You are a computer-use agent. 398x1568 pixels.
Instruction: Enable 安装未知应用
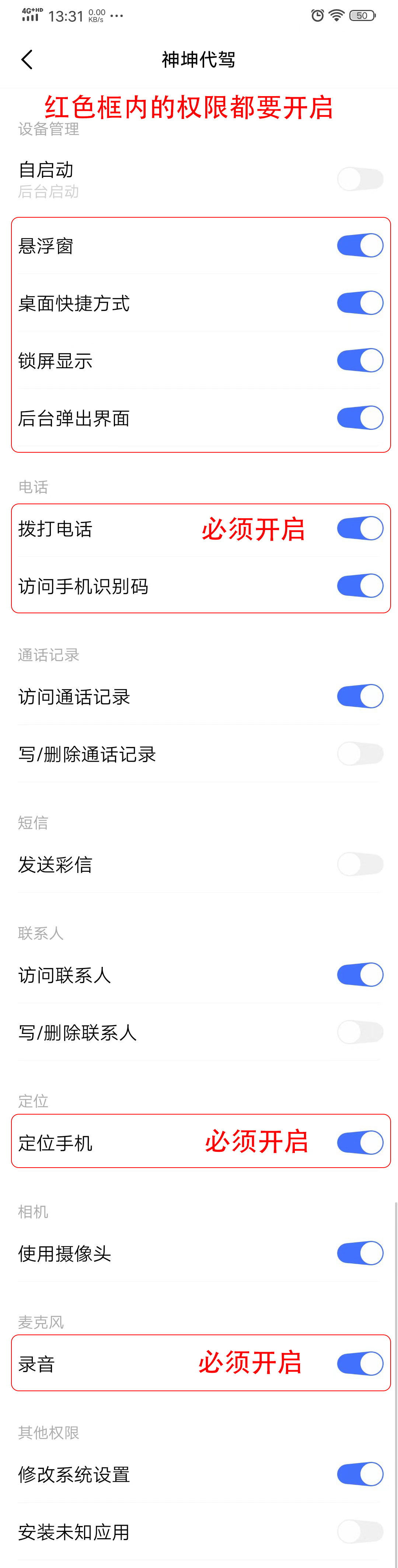coord(360,1532)
